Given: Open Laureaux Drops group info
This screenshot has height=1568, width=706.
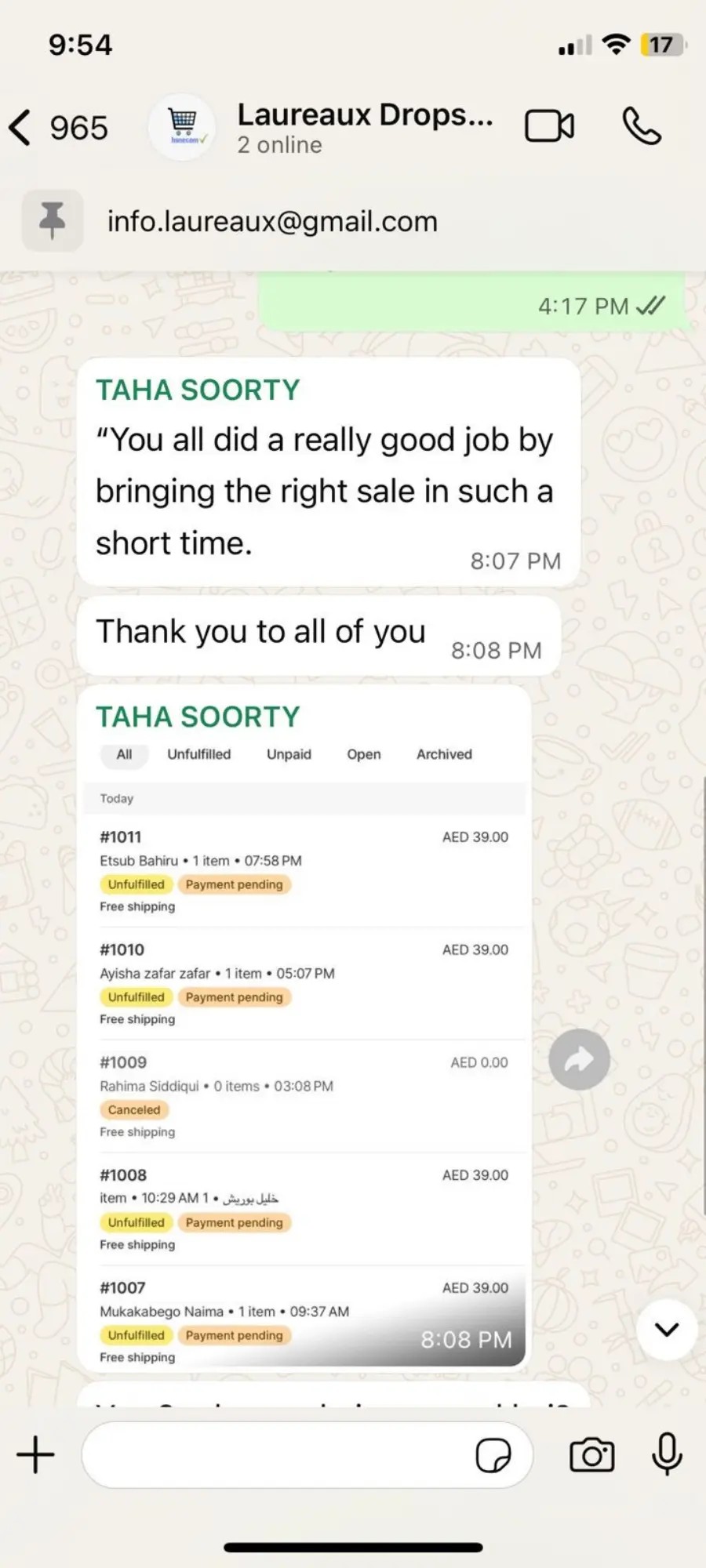Looking at the screenshot, I should click(x=364, y=127).
